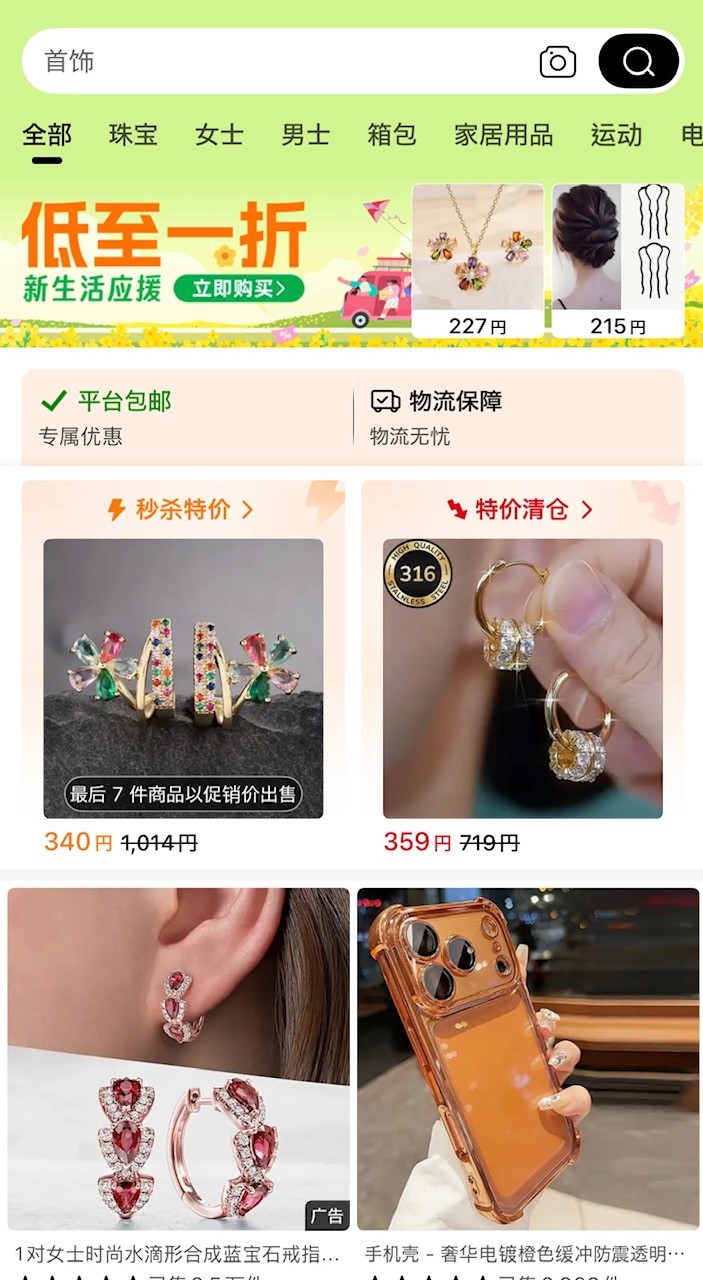Switch to the 家居用品 tab

point(503,135)
